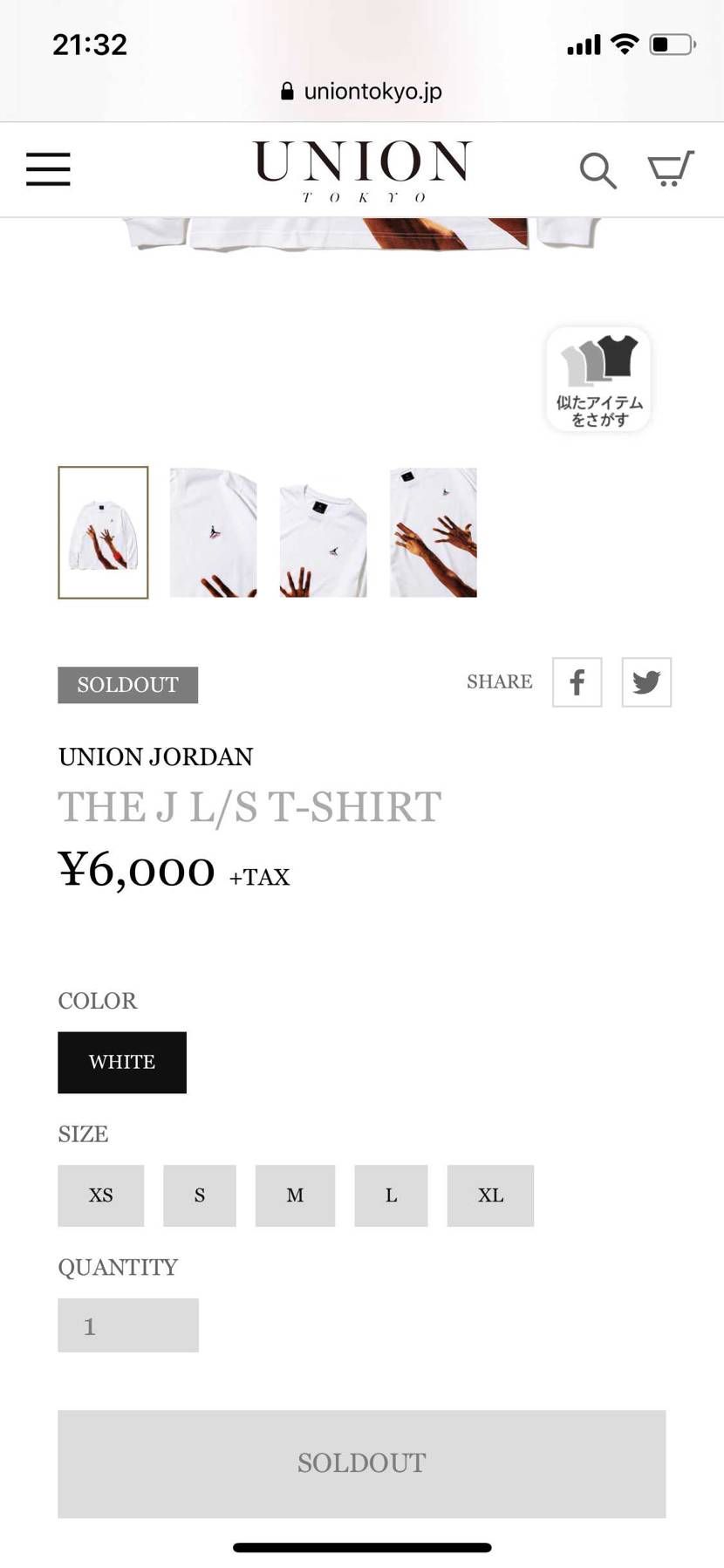View third thumbnail showing the collar tag

coord(323,532)
